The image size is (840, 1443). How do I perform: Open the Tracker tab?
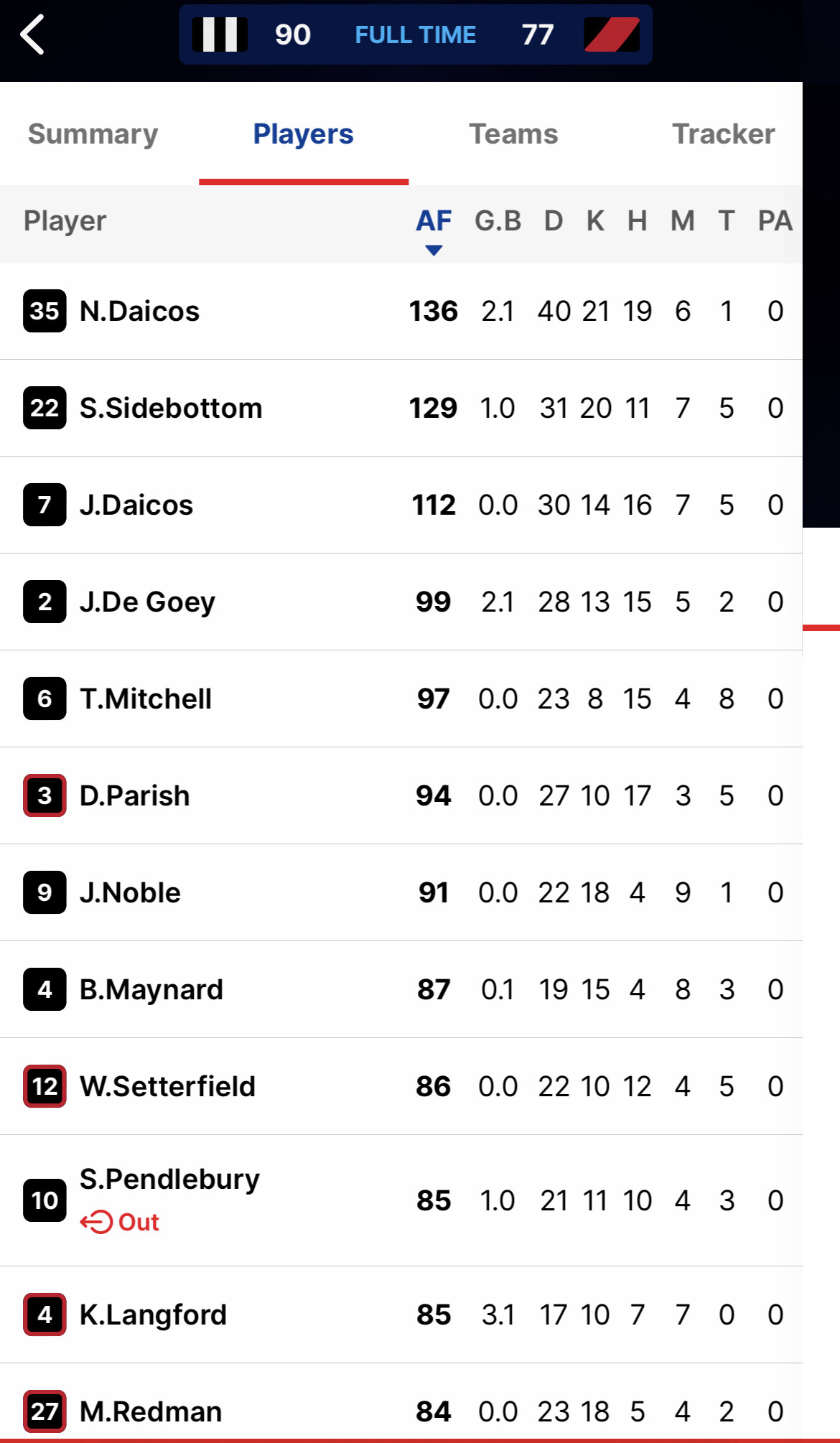point(723,134)
